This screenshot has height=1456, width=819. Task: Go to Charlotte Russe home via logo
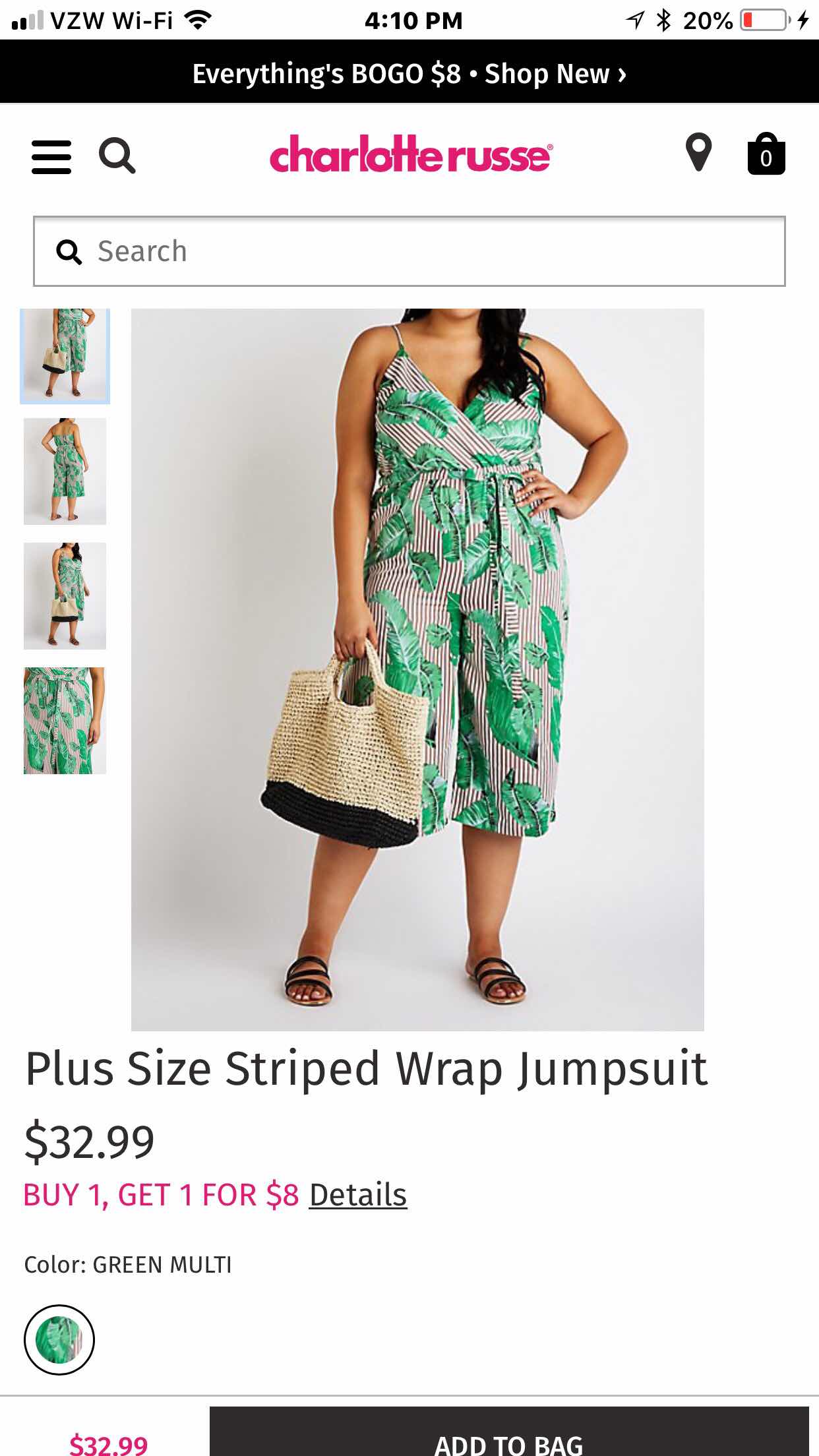411,154
